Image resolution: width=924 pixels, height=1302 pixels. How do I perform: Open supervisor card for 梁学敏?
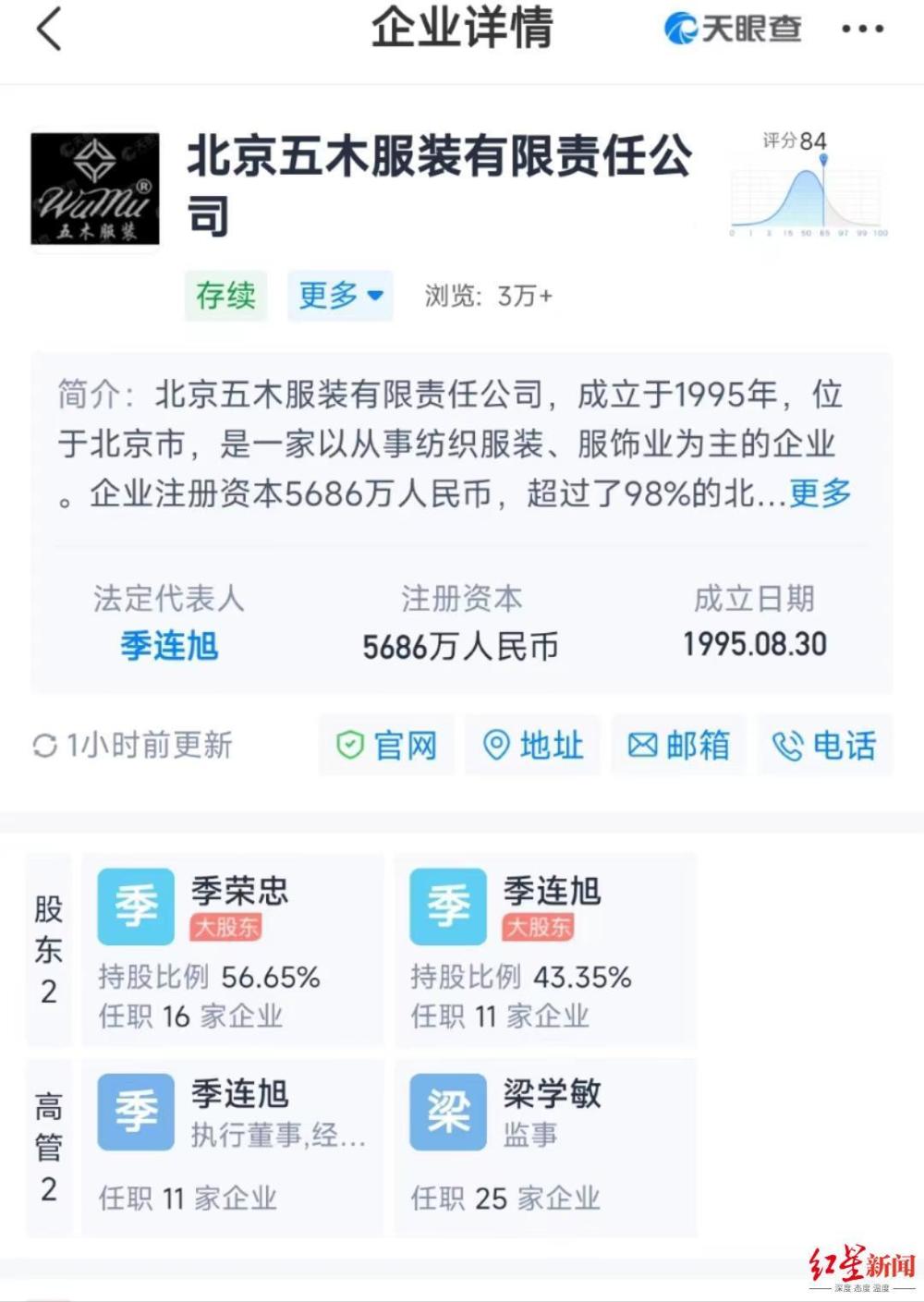[x=545, y=1147]
